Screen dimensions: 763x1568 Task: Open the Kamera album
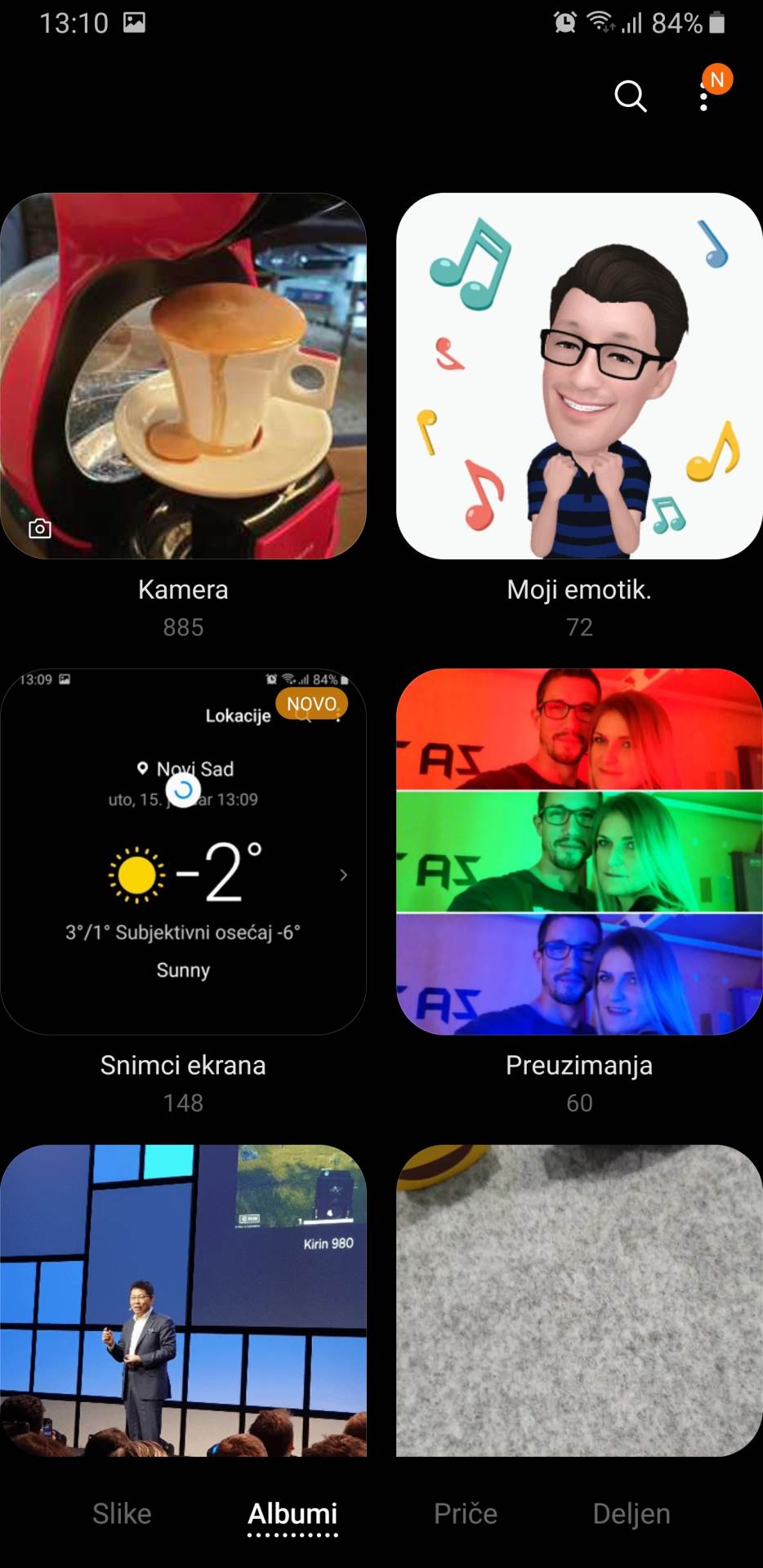(x=183, y=376)
